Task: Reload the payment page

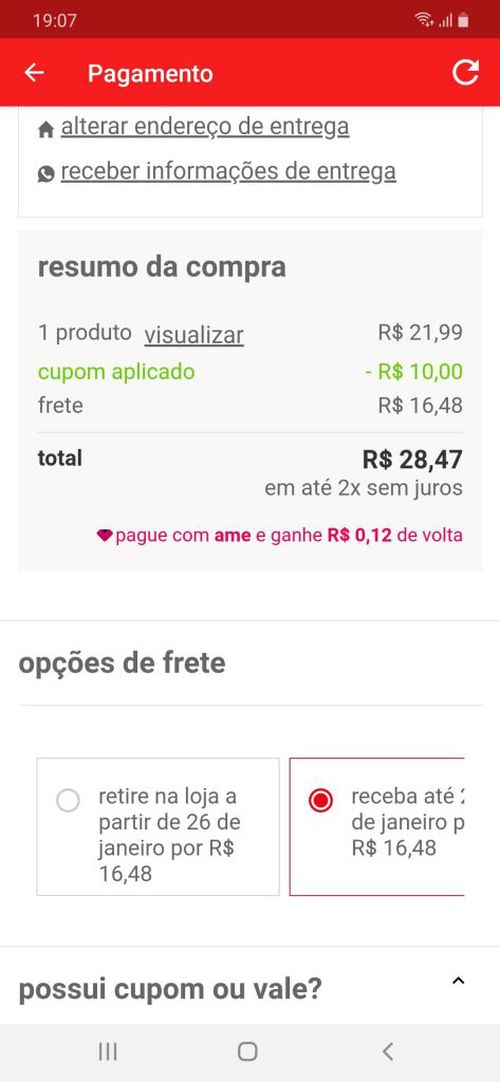Action: pos(466,72)
